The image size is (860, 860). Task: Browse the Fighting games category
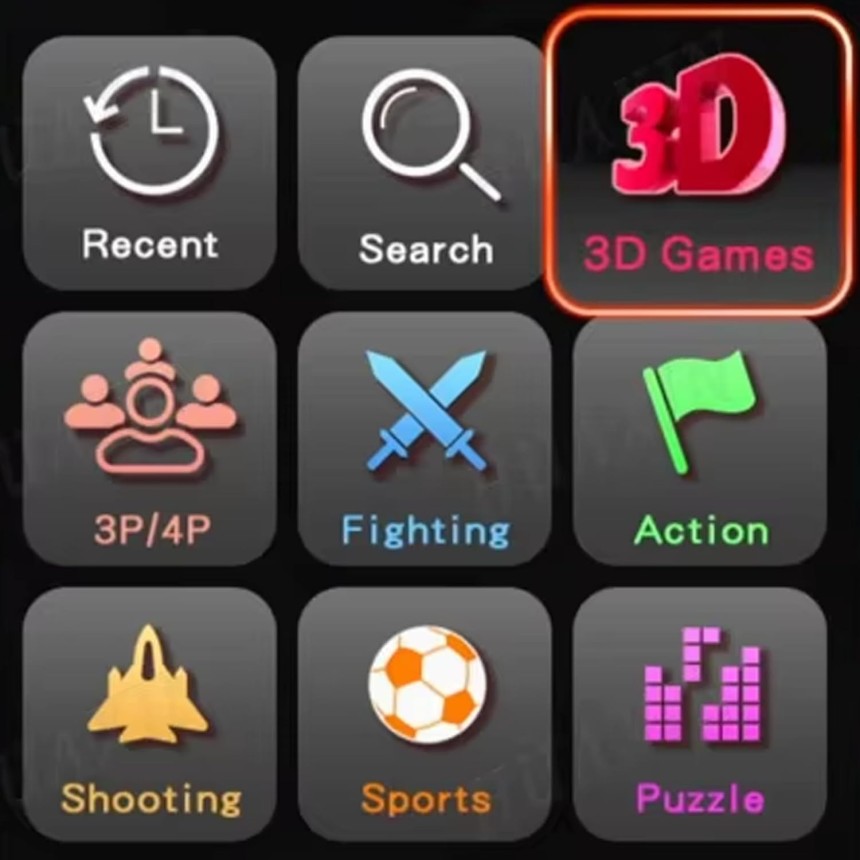pyautogui.click(x=425, y=438)
